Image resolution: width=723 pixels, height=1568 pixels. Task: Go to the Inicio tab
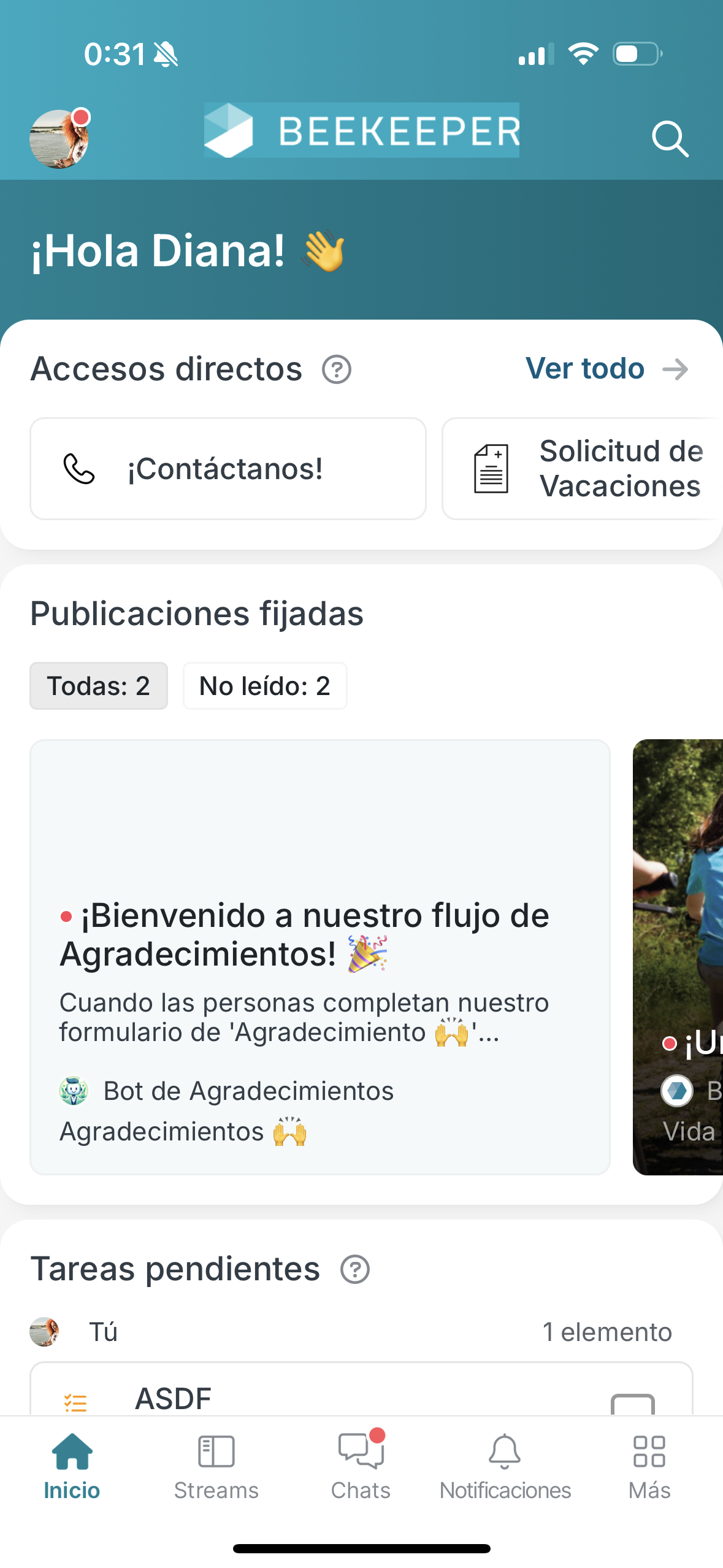point(72,1466)
